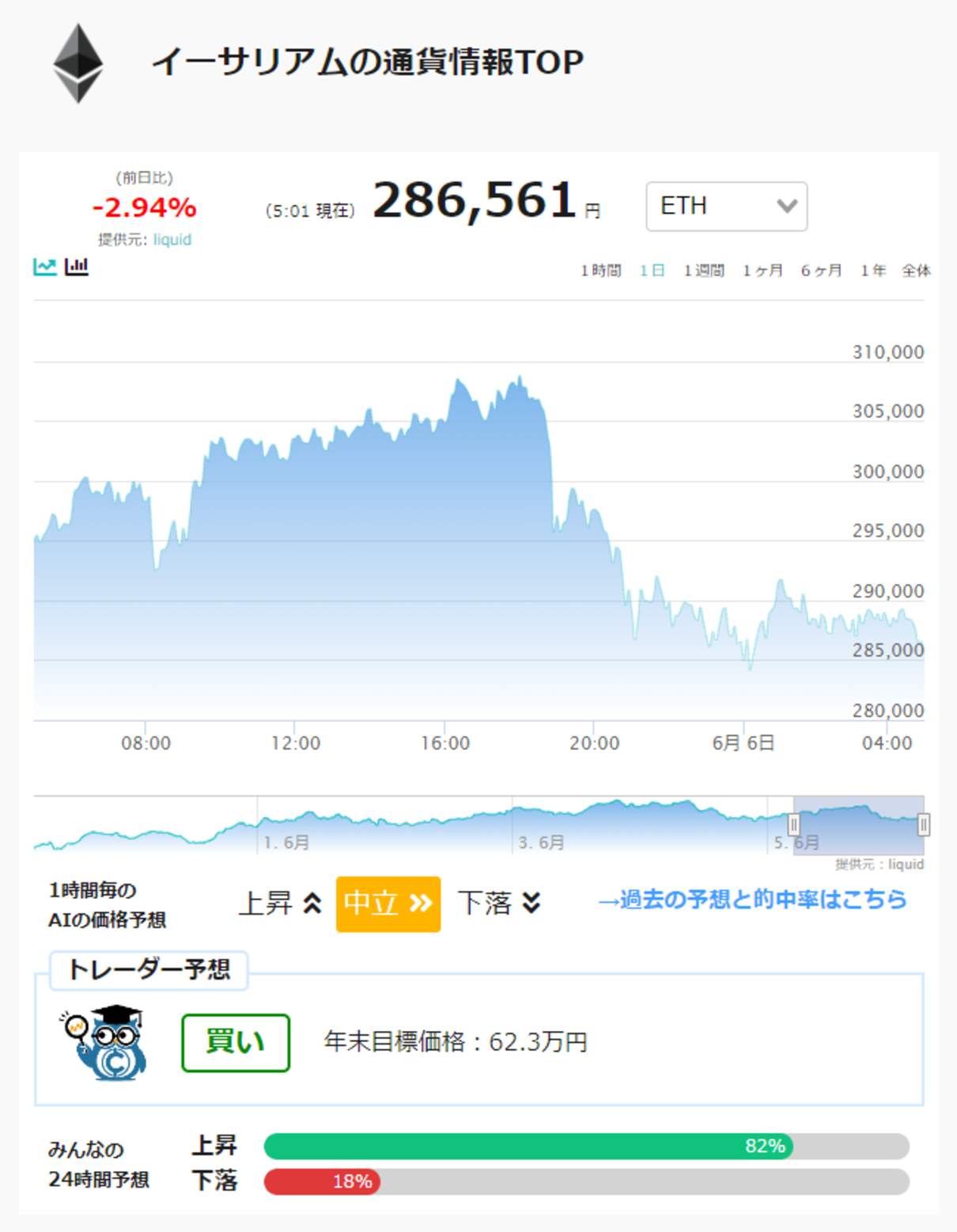
Task: Tap the 中立 AI forecast button
Action: coord(388,904)
